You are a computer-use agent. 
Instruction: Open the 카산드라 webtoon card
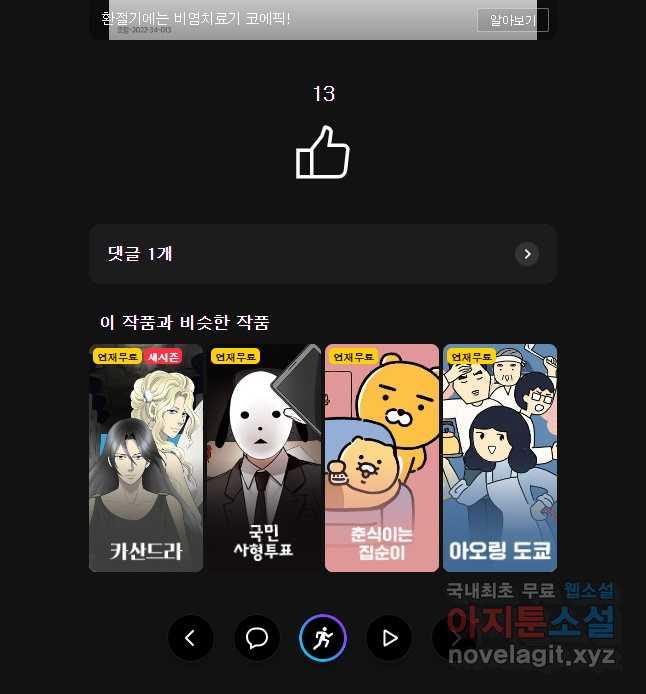[x=146, y=458]
